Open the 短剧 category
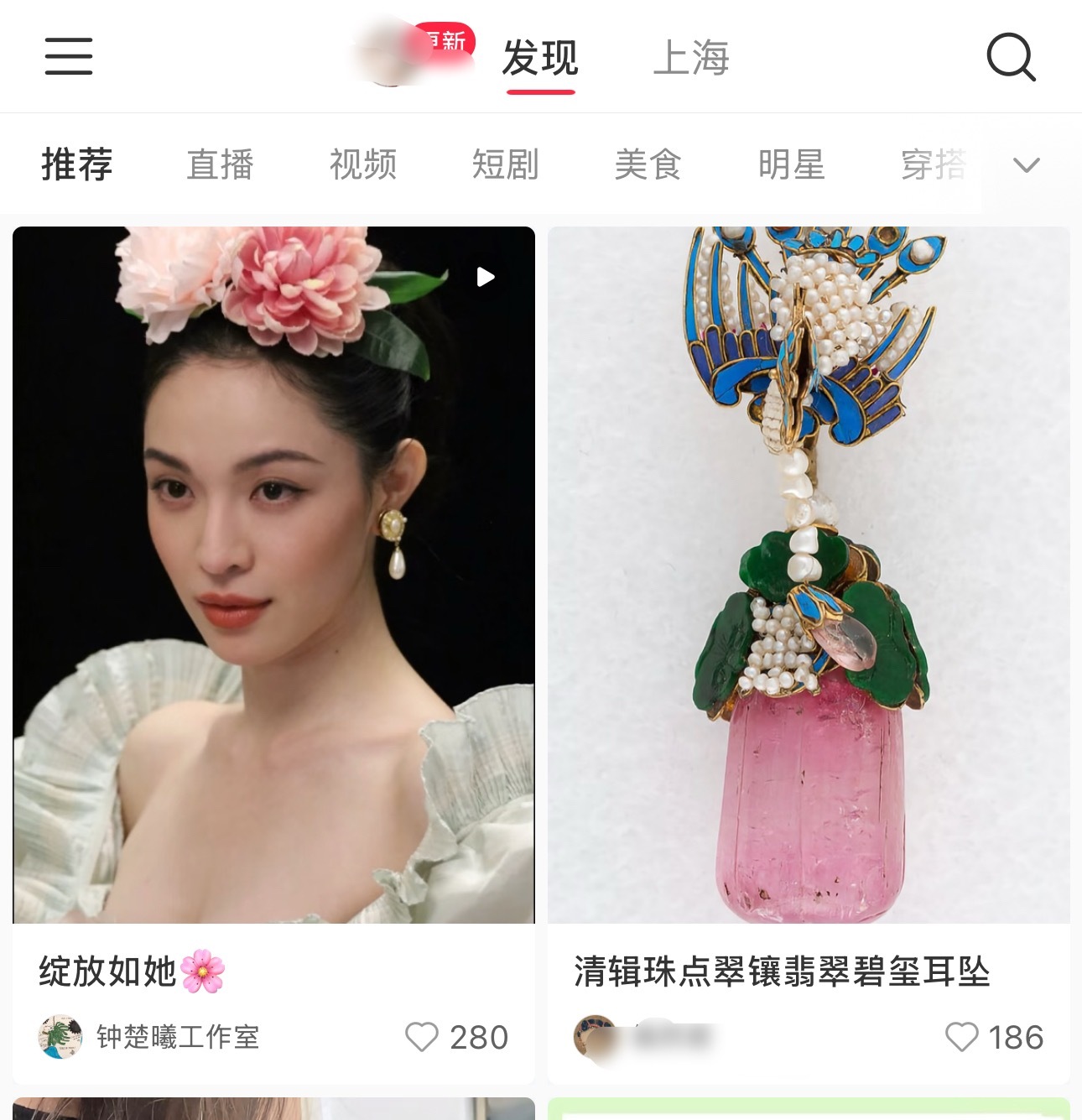 [x=505, y=164]
